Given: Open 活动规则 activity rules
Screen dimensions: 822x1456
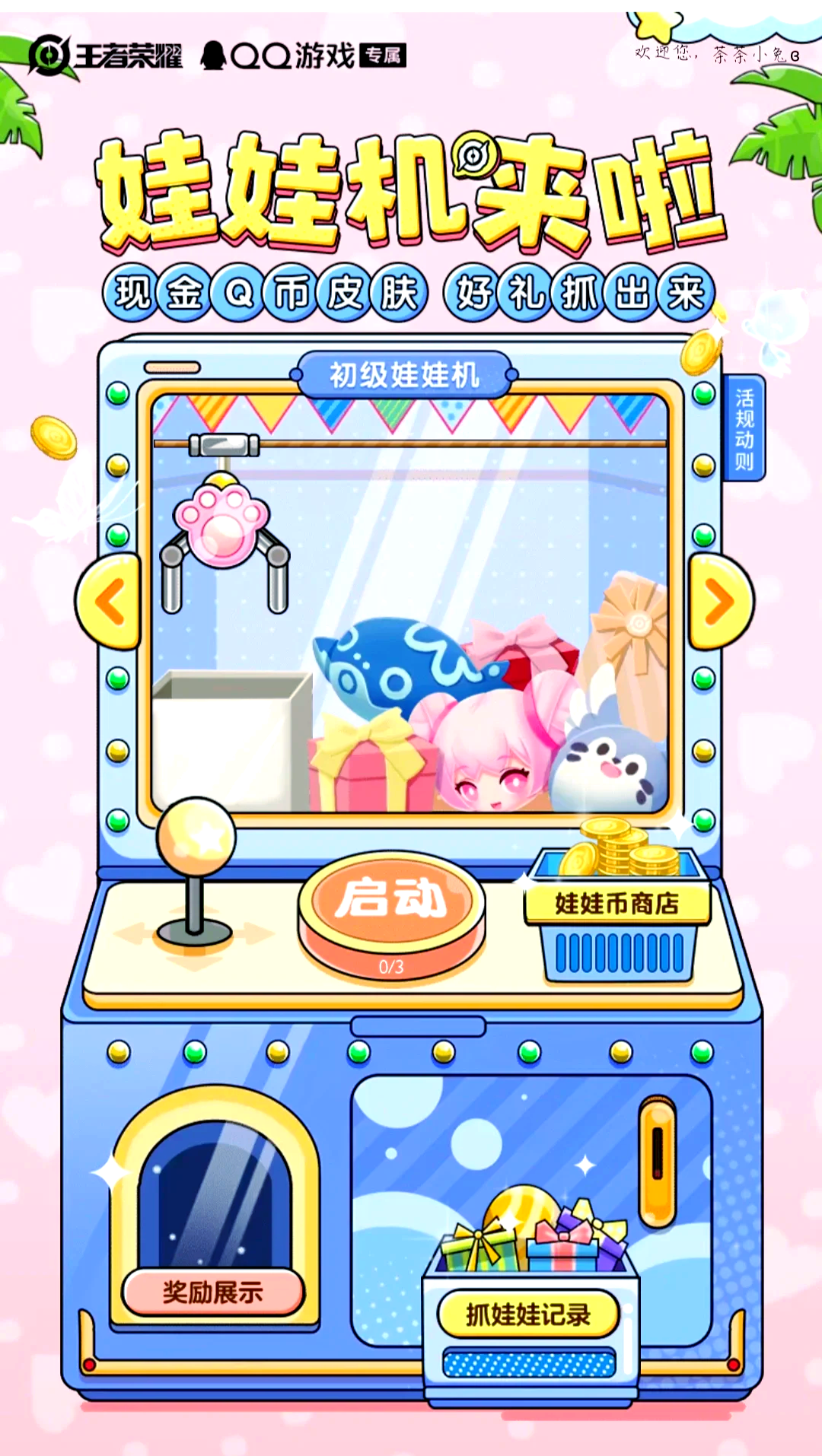Looking at the screenshot, I should click(744, 428).
